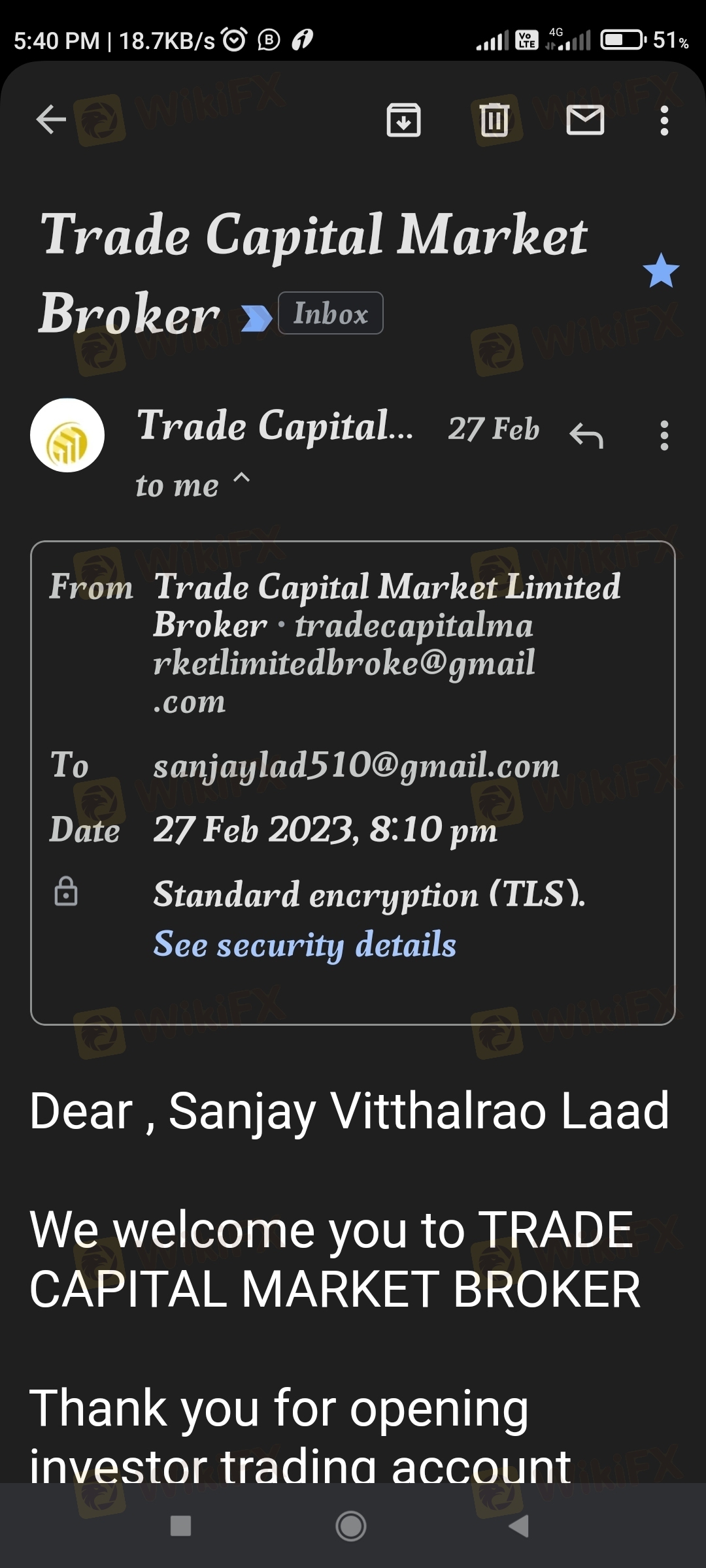The image size is (706, 1568).
Task: Open message options next to reply arrow
Action: [664, 436]
